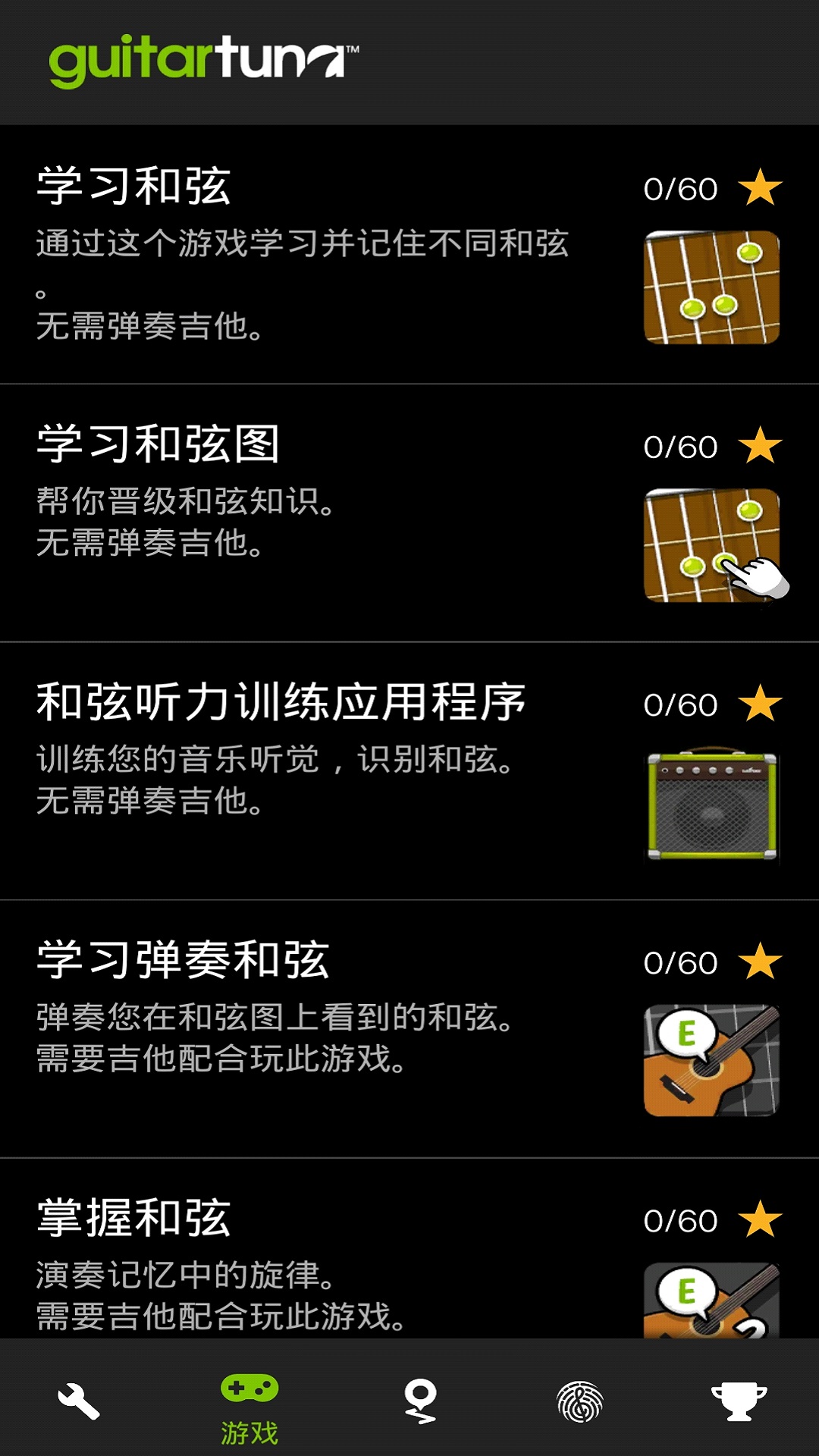Screen dimensions: 819x1456
Task: Select the 游戏 games tab
Action: click(249, 1407)
